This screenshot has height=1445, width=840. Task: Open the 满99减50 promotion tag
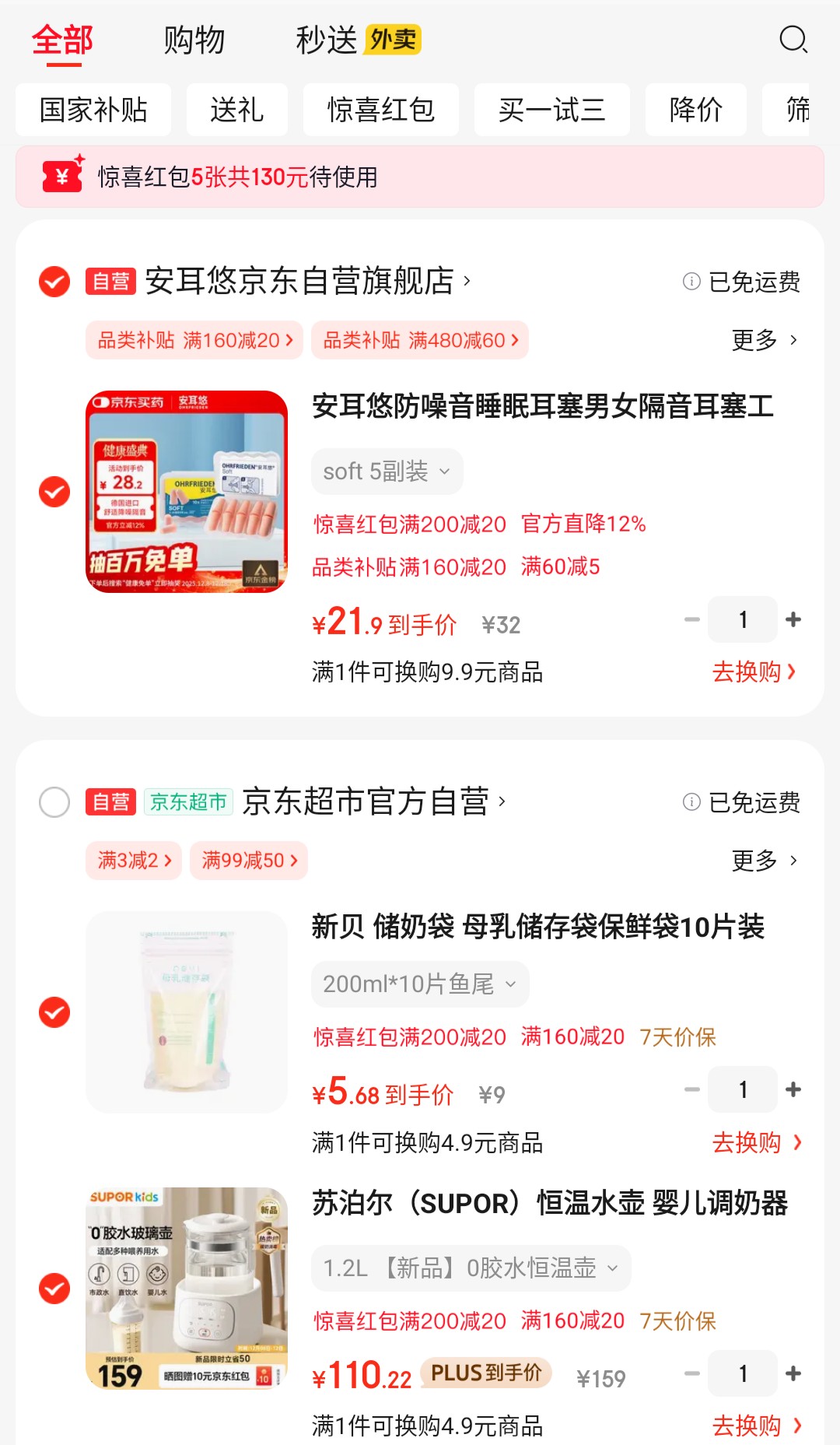click(x=249, y=861)
